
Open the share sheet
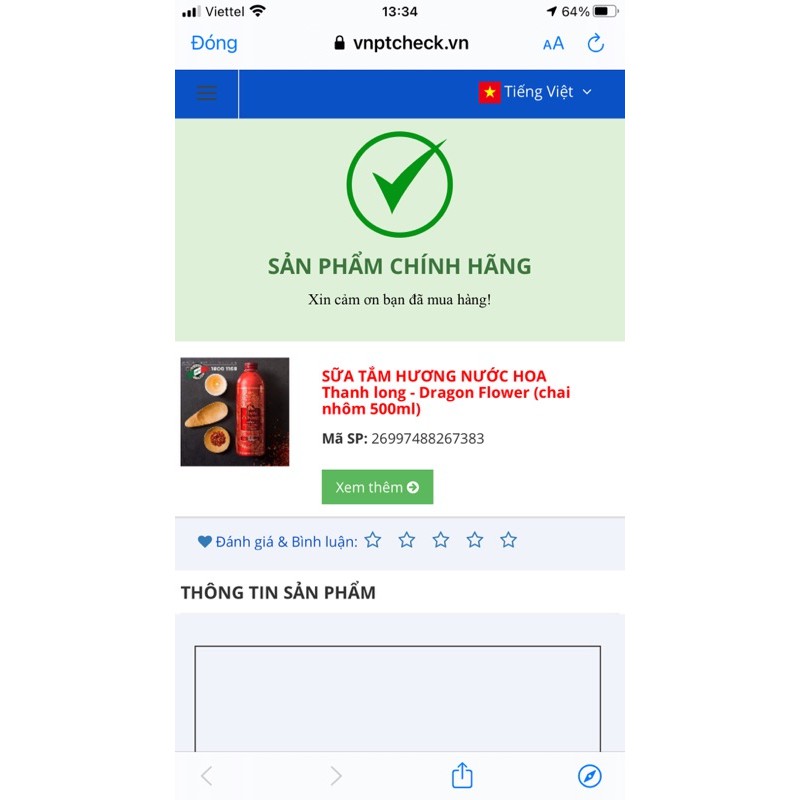pos(462,775)
